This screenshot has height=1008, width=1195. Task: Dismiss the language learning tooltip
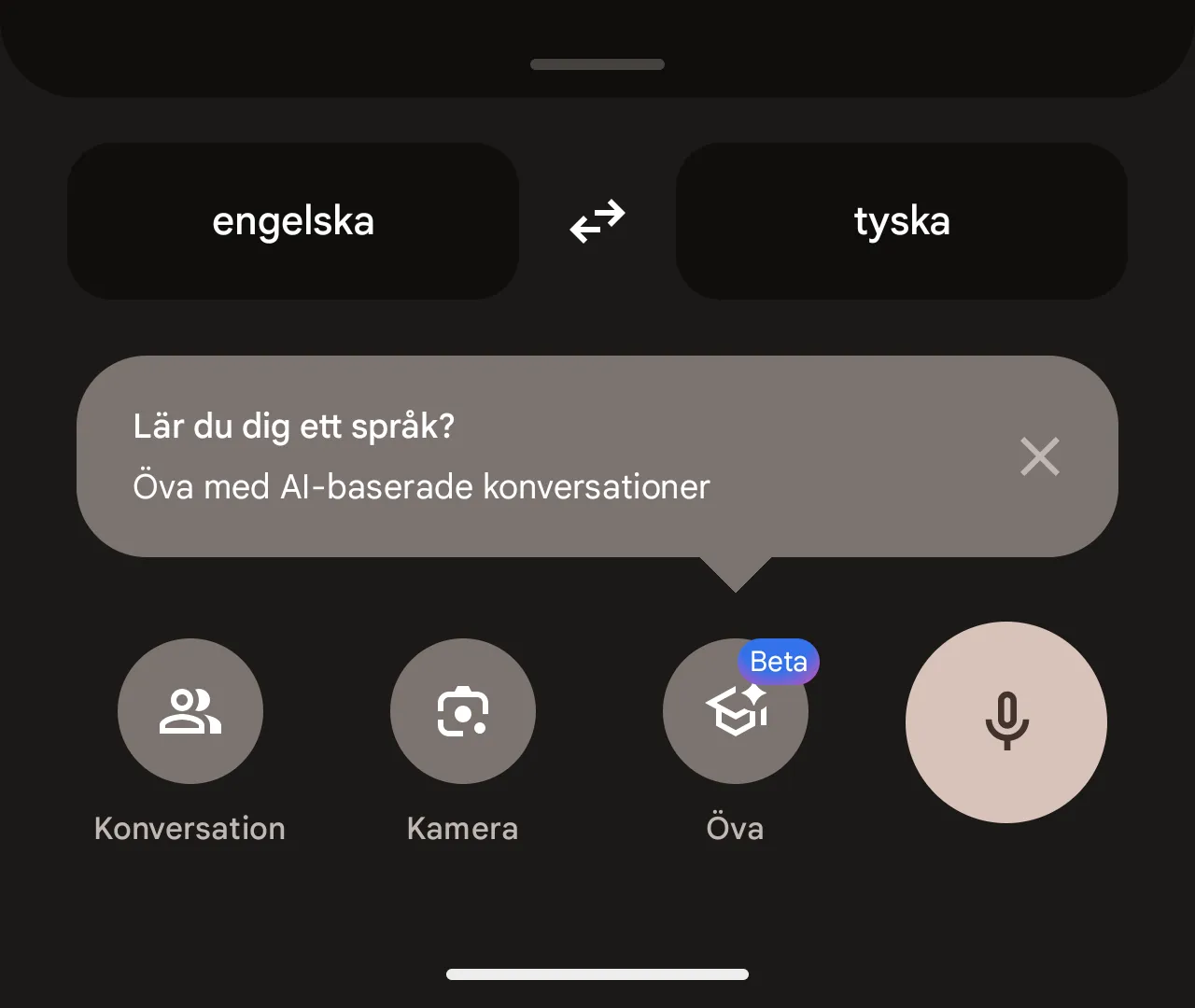(x=1039, y=456)
